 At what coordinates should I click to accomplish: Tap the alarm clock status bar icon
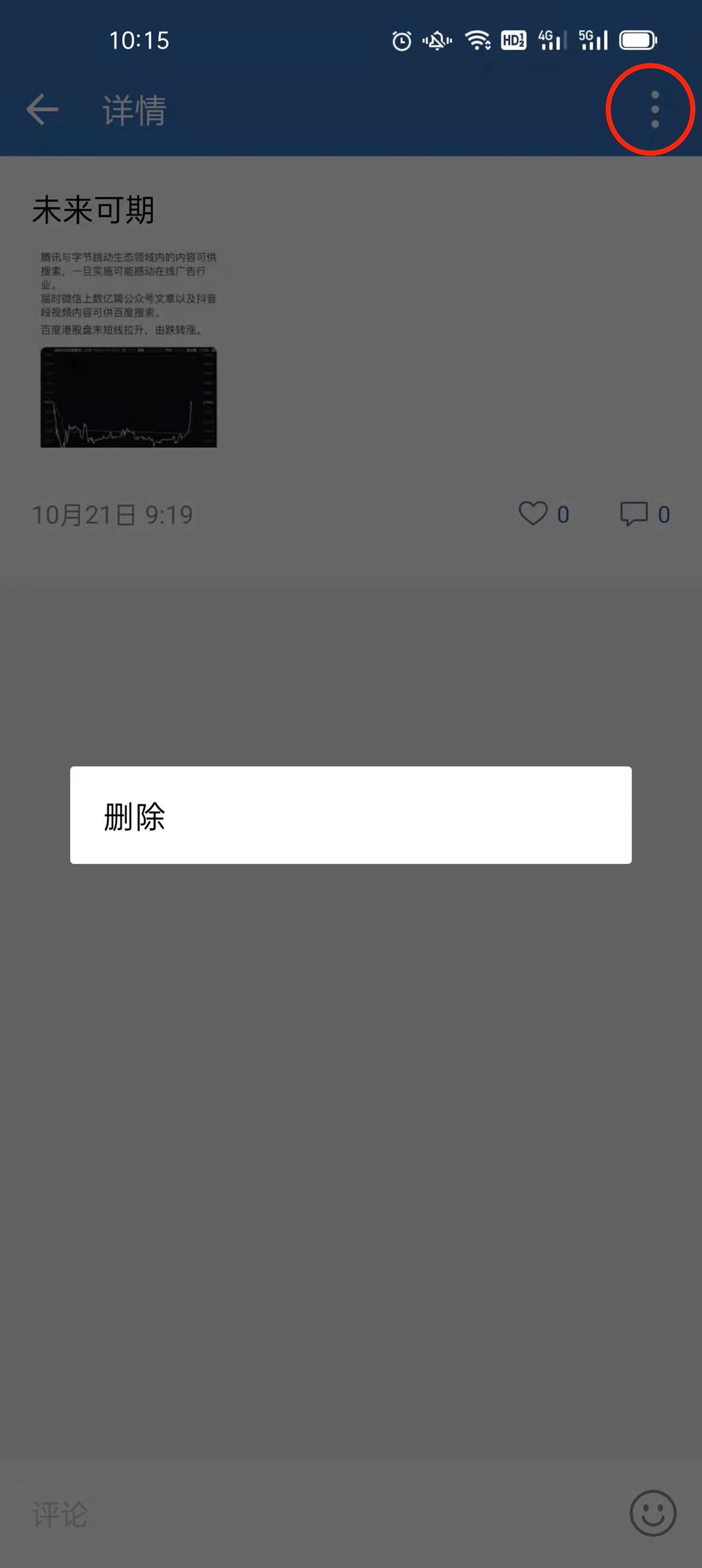pos(401,39)
